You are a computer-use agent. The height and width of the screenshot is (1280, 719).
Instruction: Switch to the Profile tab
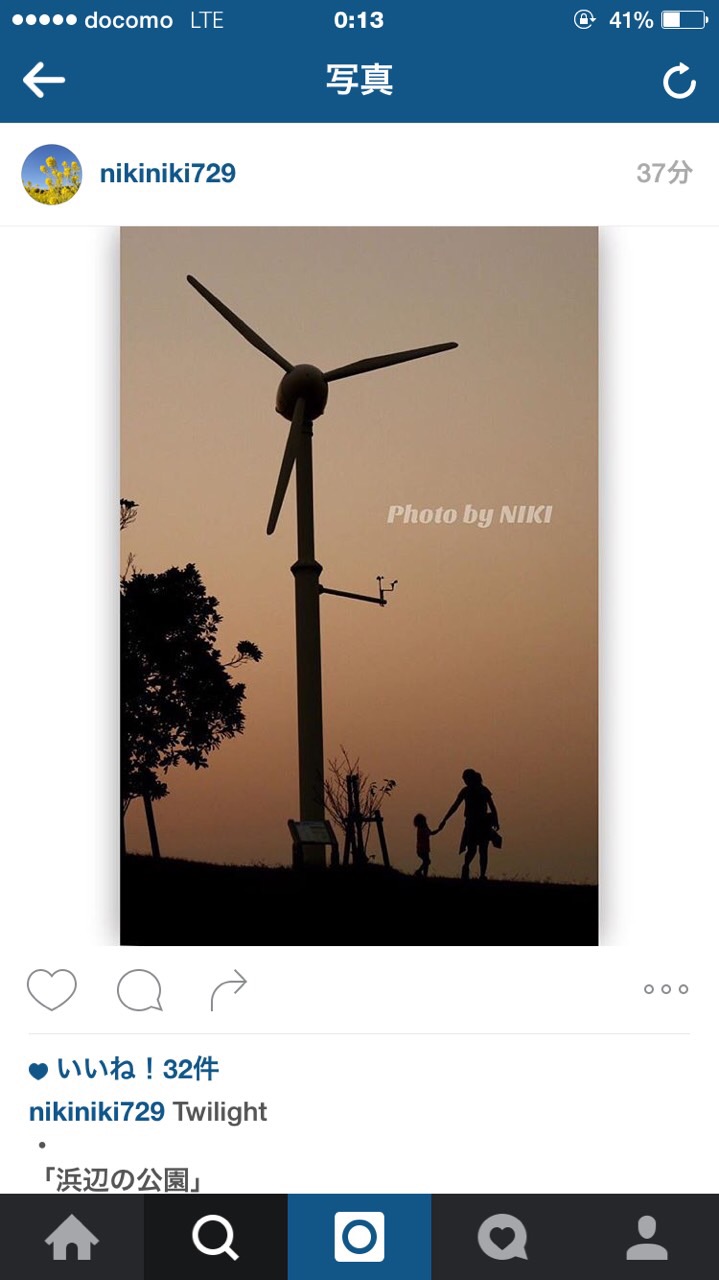[x=647, y=1238]
